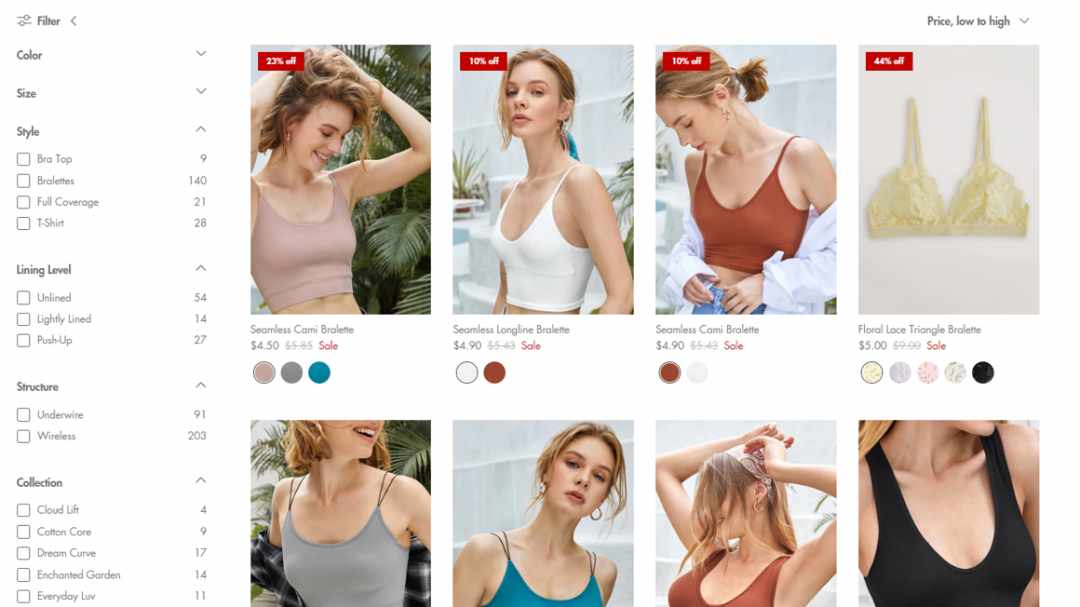The height and width of the screenshot is (607, 1080).
Task: Collapse the Style filter section
Action: (x=201, y=130)
